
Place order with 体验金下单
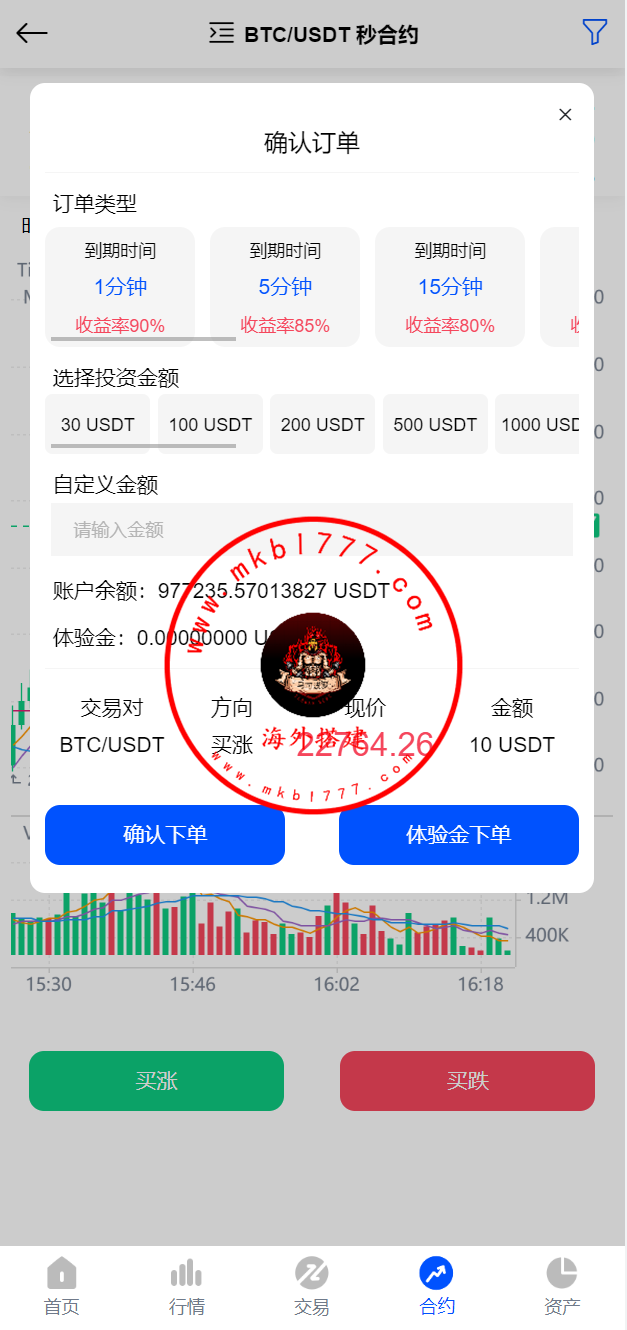point(459,835)
